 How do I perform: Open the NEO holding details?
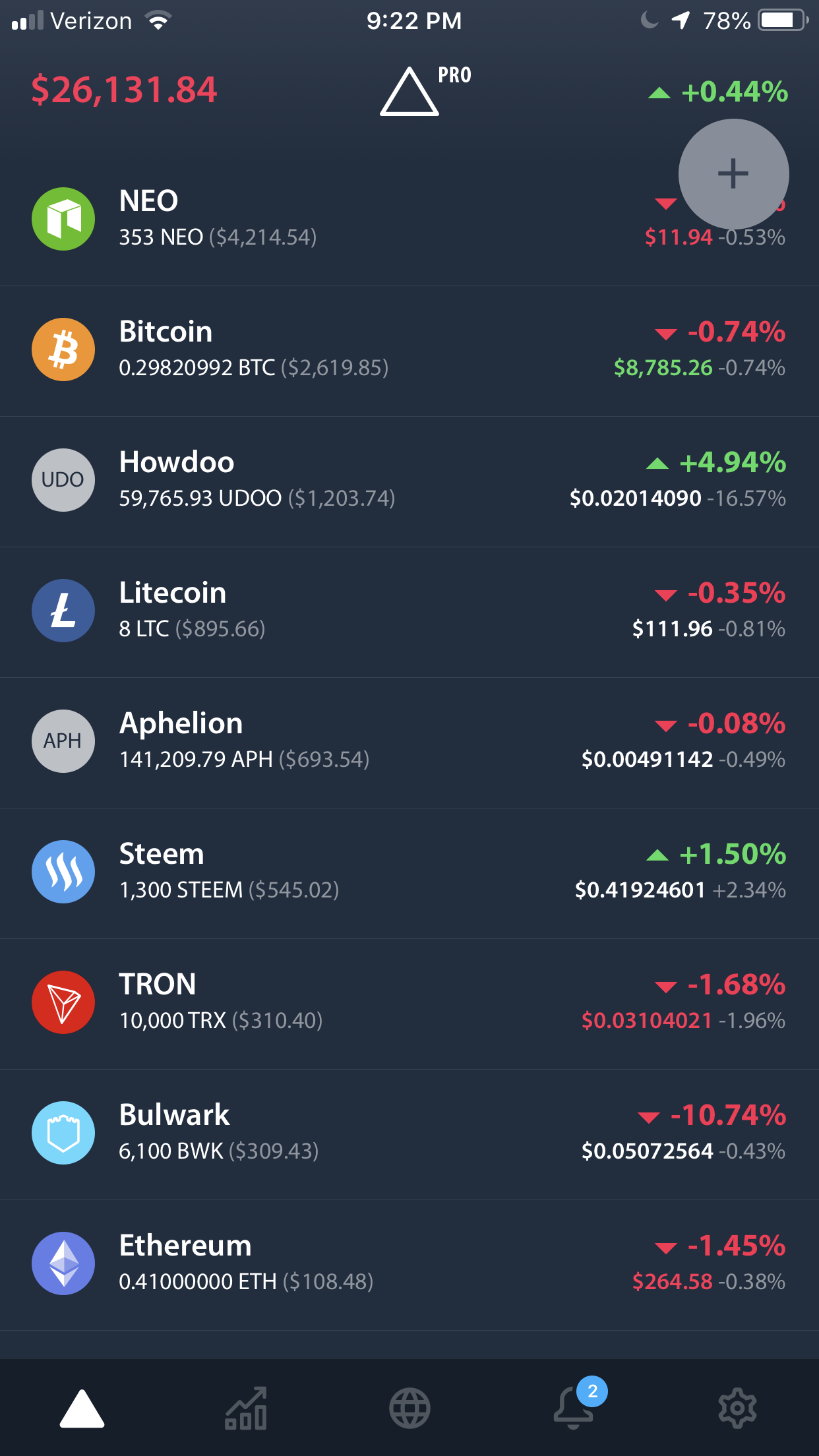click(330, 219)
